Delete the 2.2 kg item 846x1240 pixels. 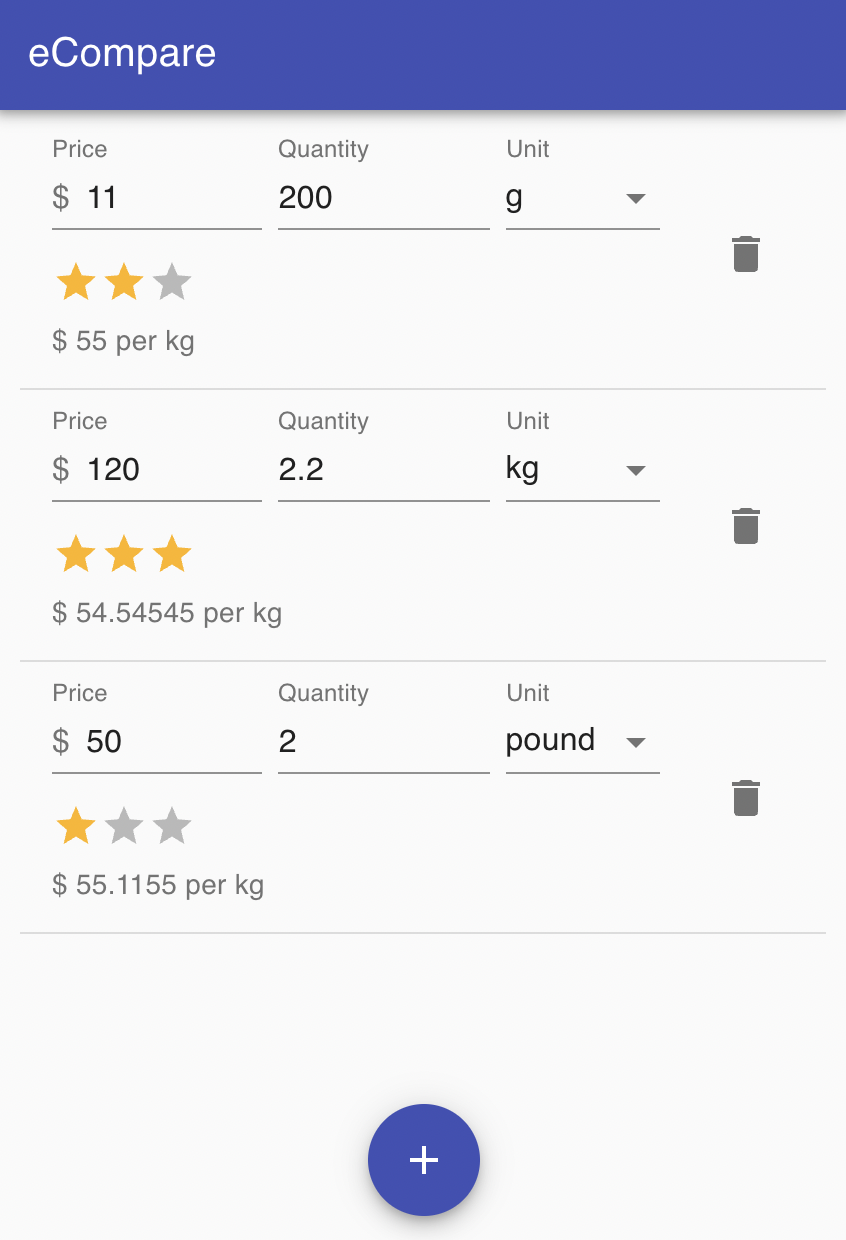pyautogui.click(x=745, y=526)
